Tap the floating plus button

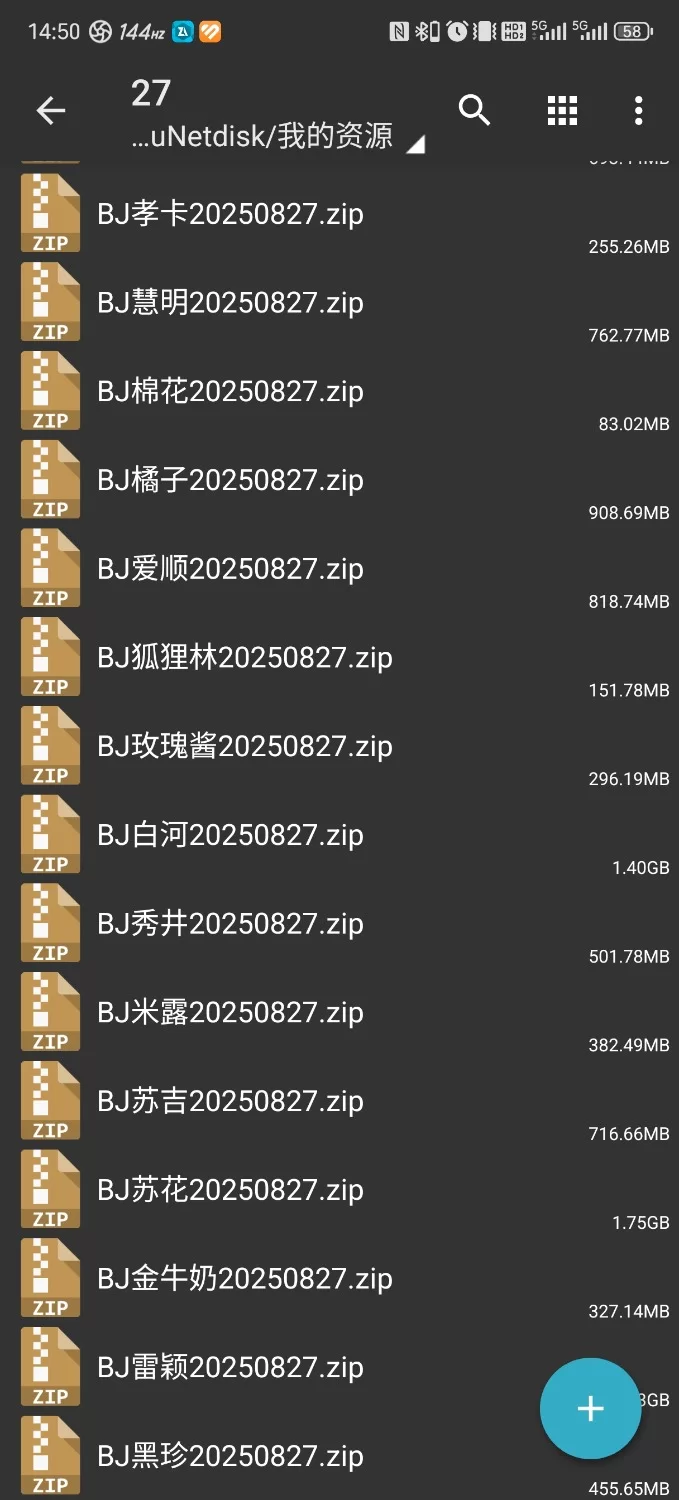coord(590,1409)
